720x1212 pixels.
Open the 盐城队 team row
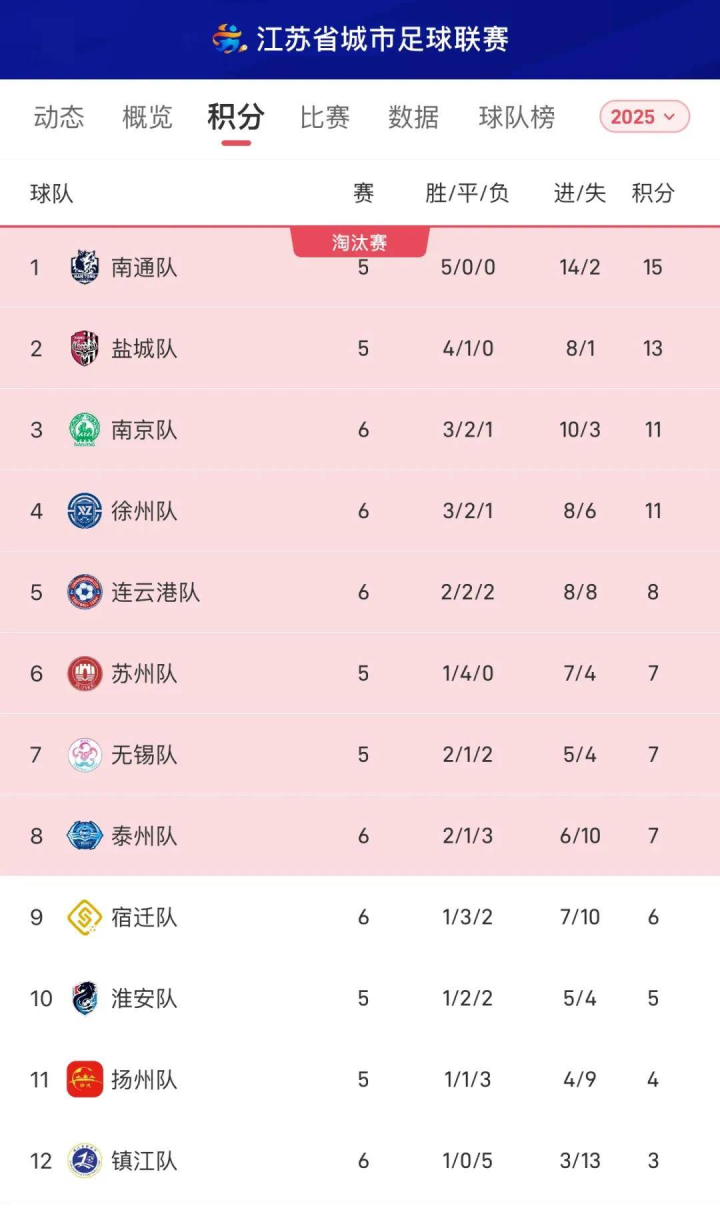tap(144, 348)
